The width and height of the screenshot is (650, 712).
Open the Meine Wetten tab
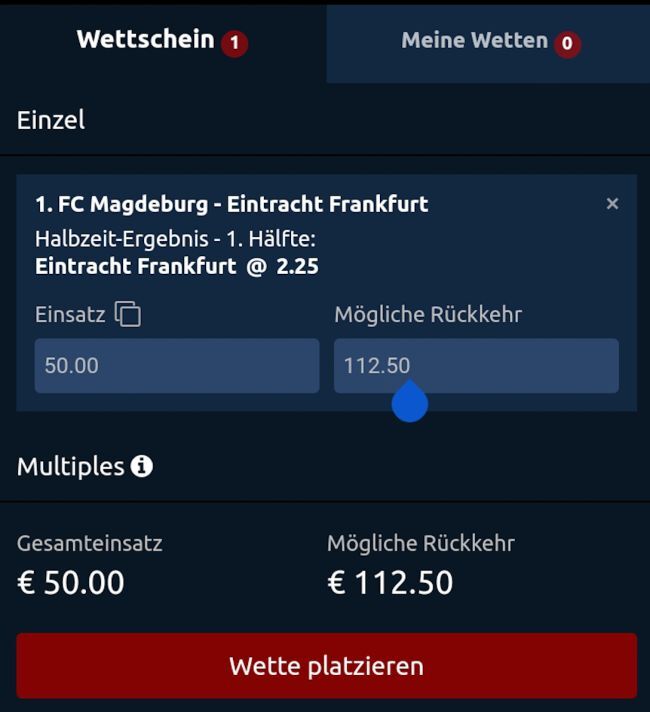488,42
